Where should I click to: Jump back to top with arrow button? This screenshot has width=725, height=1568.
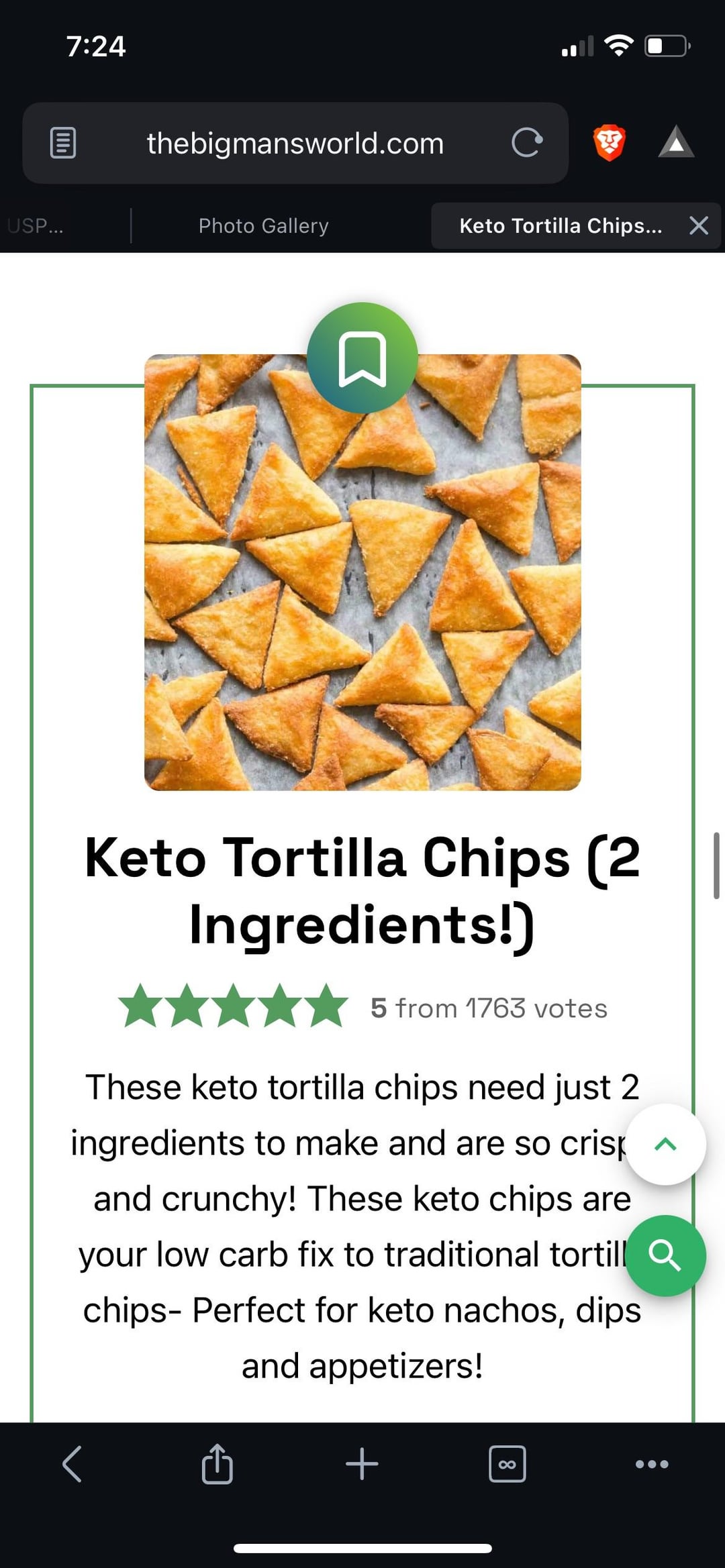(x=665, y=1144)
